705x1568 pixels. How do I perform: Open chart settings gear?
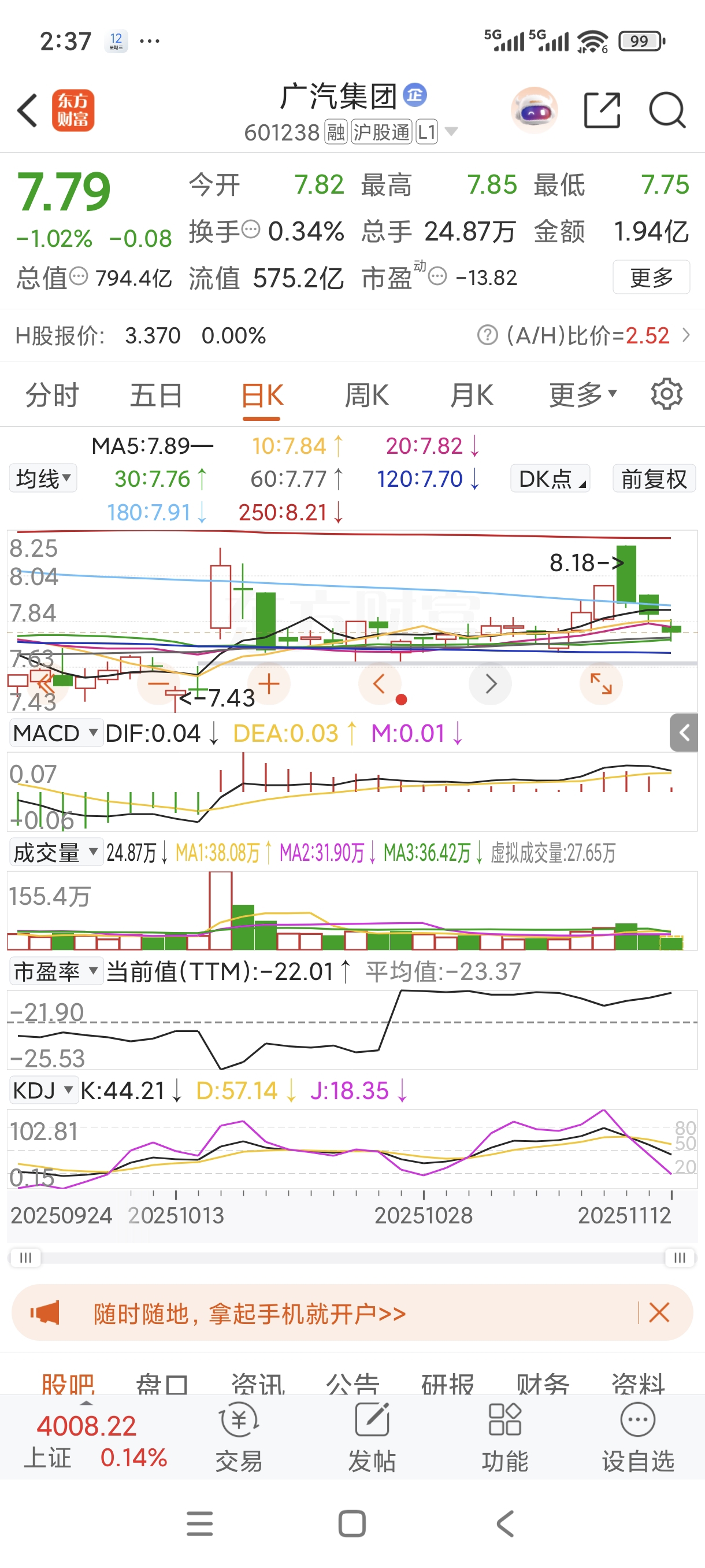point(667,394)
